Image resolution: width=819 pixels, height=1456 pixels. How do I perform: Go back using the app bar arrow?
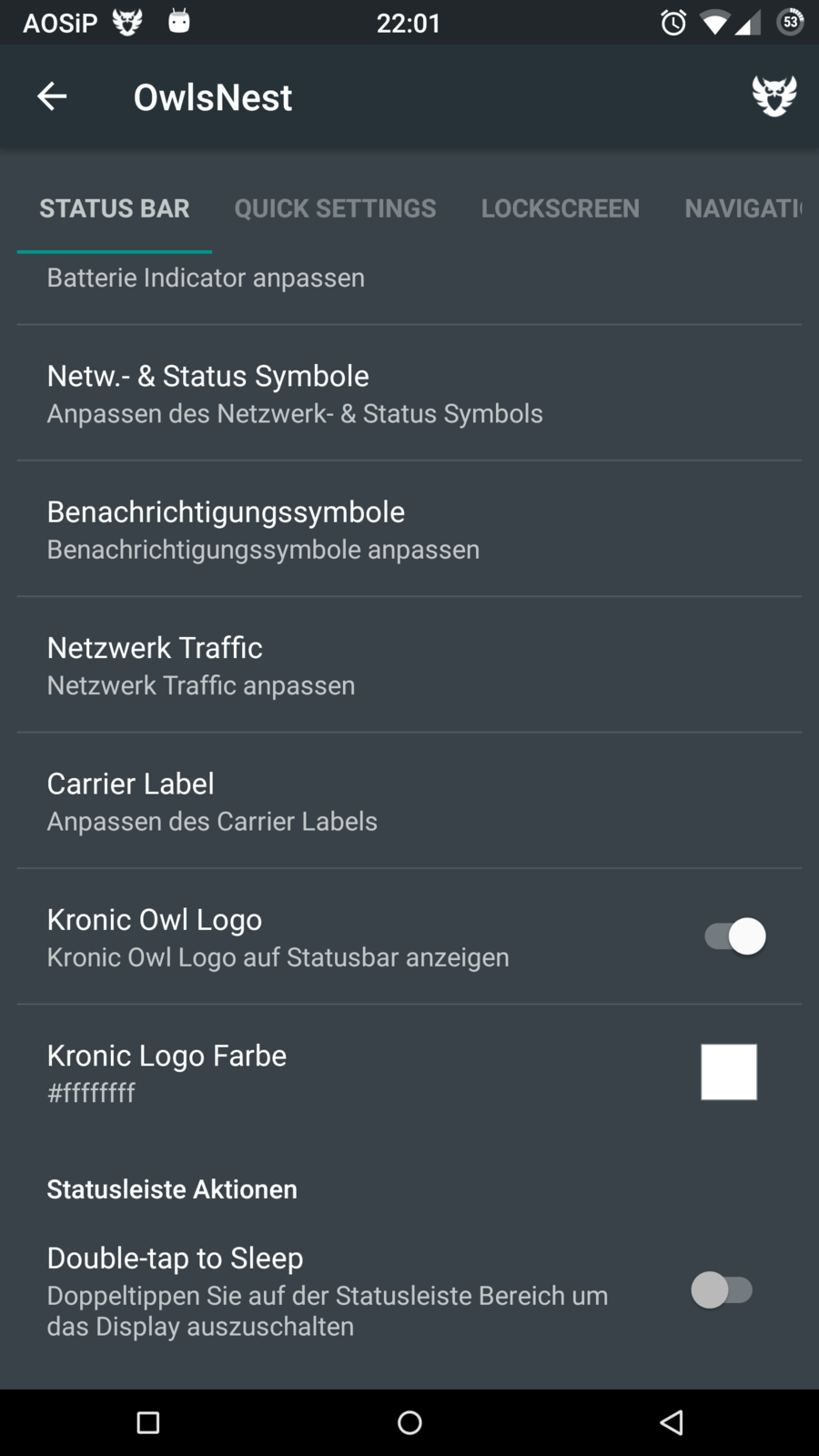(x=52, y=96)
